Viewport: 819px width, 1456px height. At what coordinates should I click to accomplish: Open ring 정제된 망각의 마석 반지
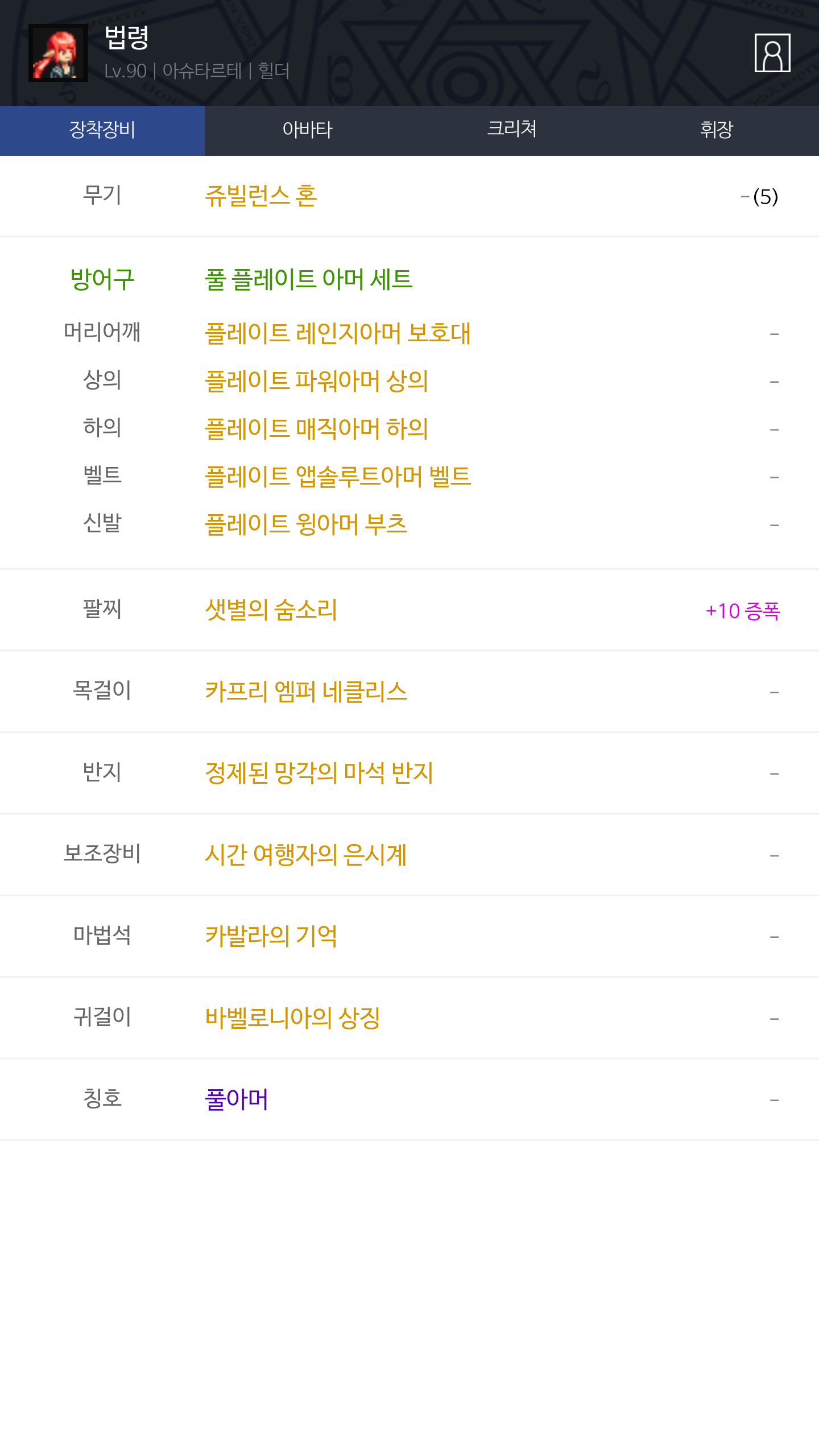[318, 773]
